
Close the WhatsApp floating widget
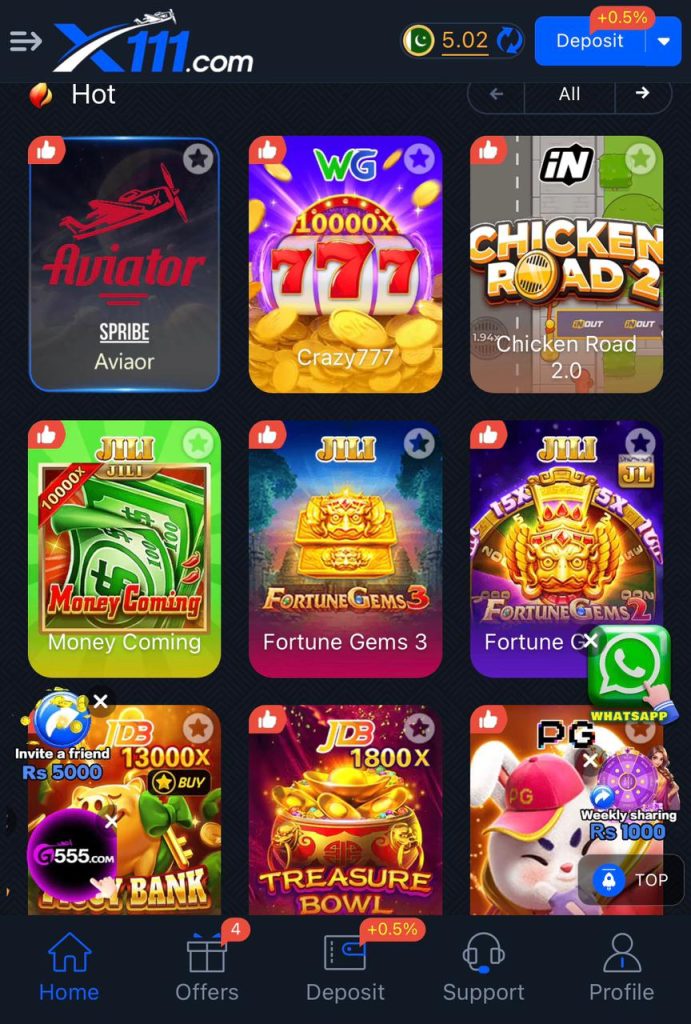click(x=591, y=639)
